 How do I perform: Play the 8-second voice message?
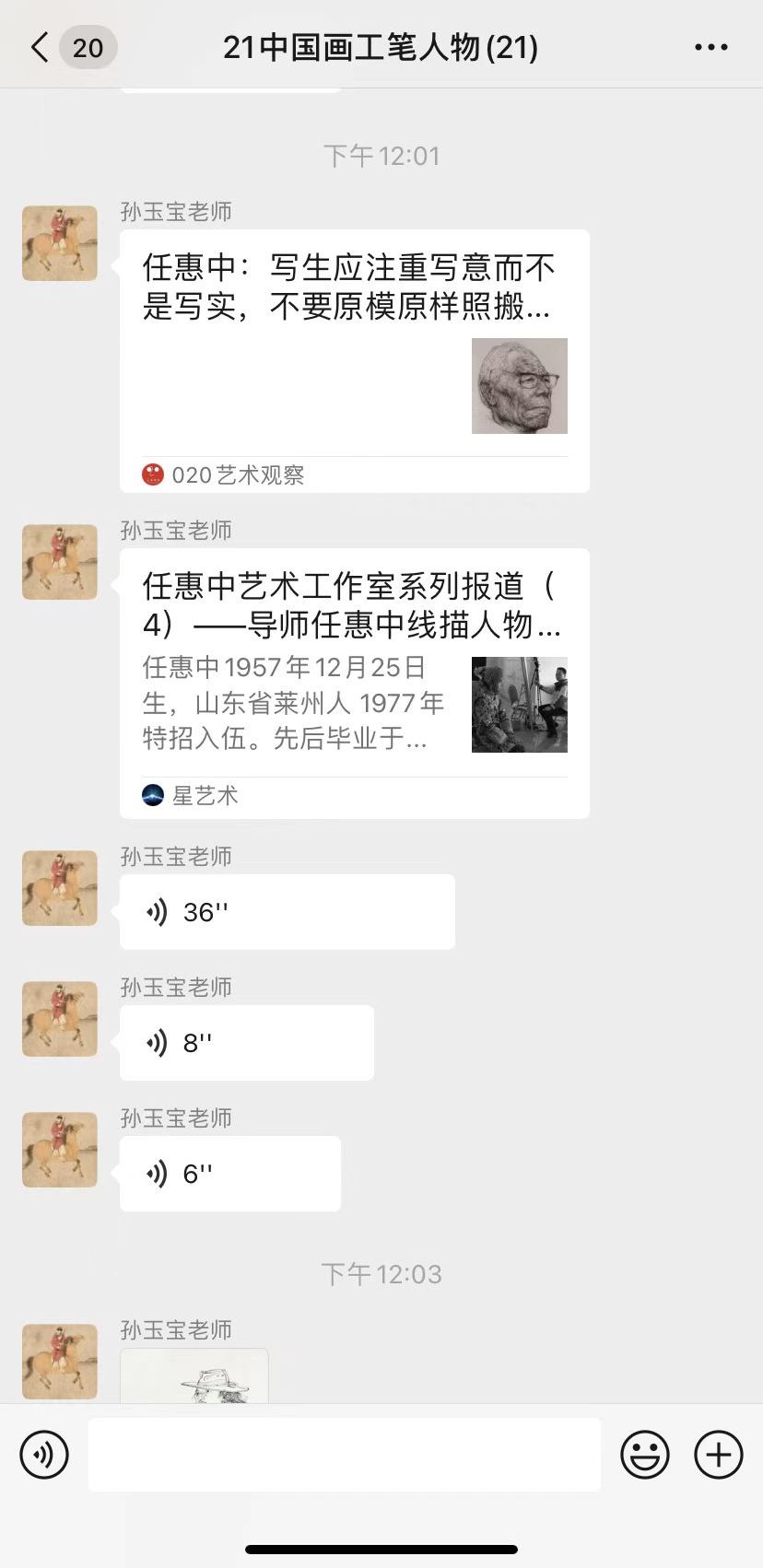[246, 1043]
